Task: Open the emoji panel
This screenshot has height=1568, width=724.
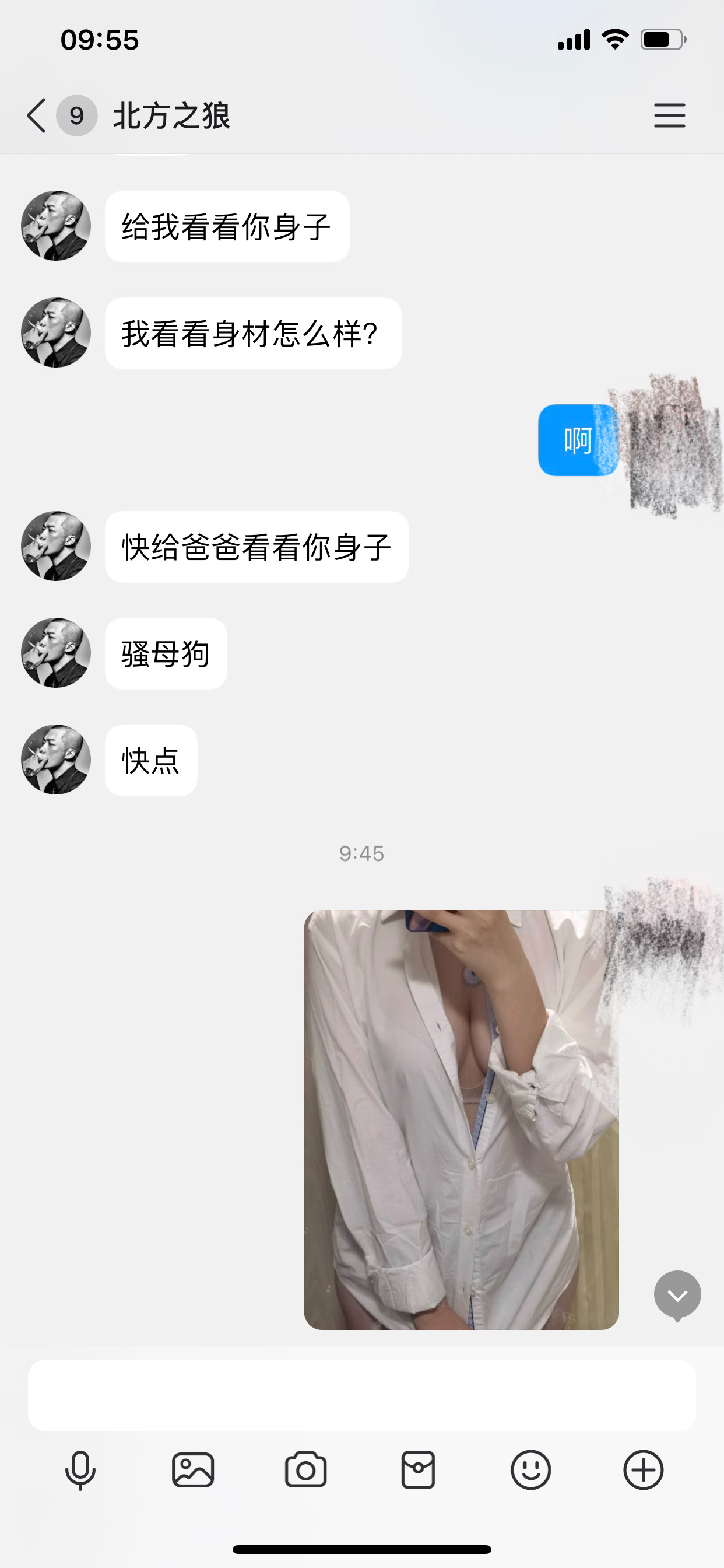Action: click(x=530, y=1471)
